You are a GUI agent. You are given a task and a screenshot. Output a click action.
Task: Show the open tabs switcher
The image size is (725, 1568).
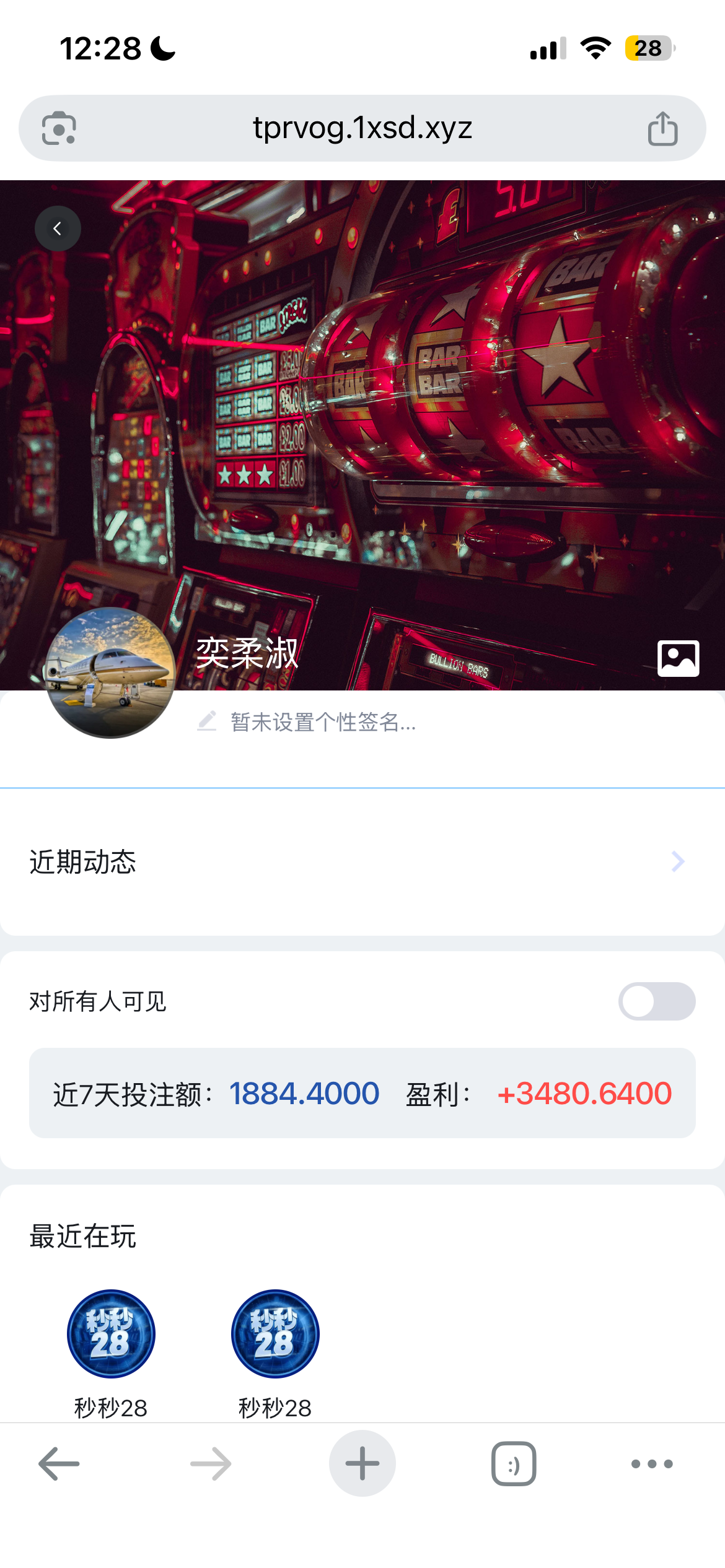(514, 1464)
